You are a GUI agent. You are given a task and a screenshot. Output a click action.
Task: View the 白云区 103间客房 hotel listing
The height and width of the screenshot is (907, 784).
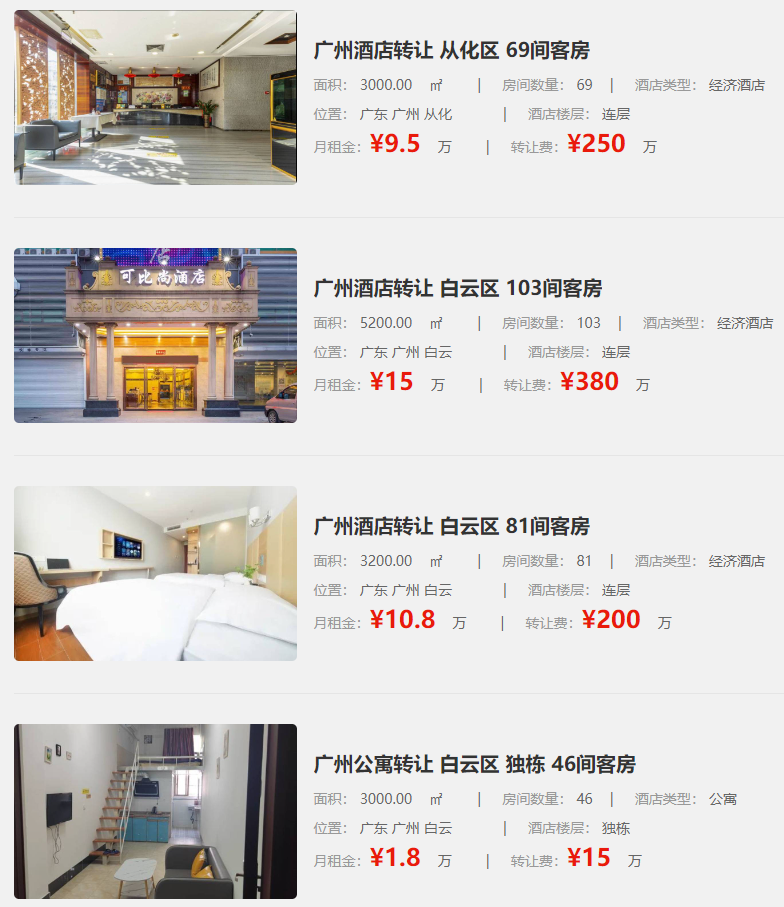click(x=458, y=289)
